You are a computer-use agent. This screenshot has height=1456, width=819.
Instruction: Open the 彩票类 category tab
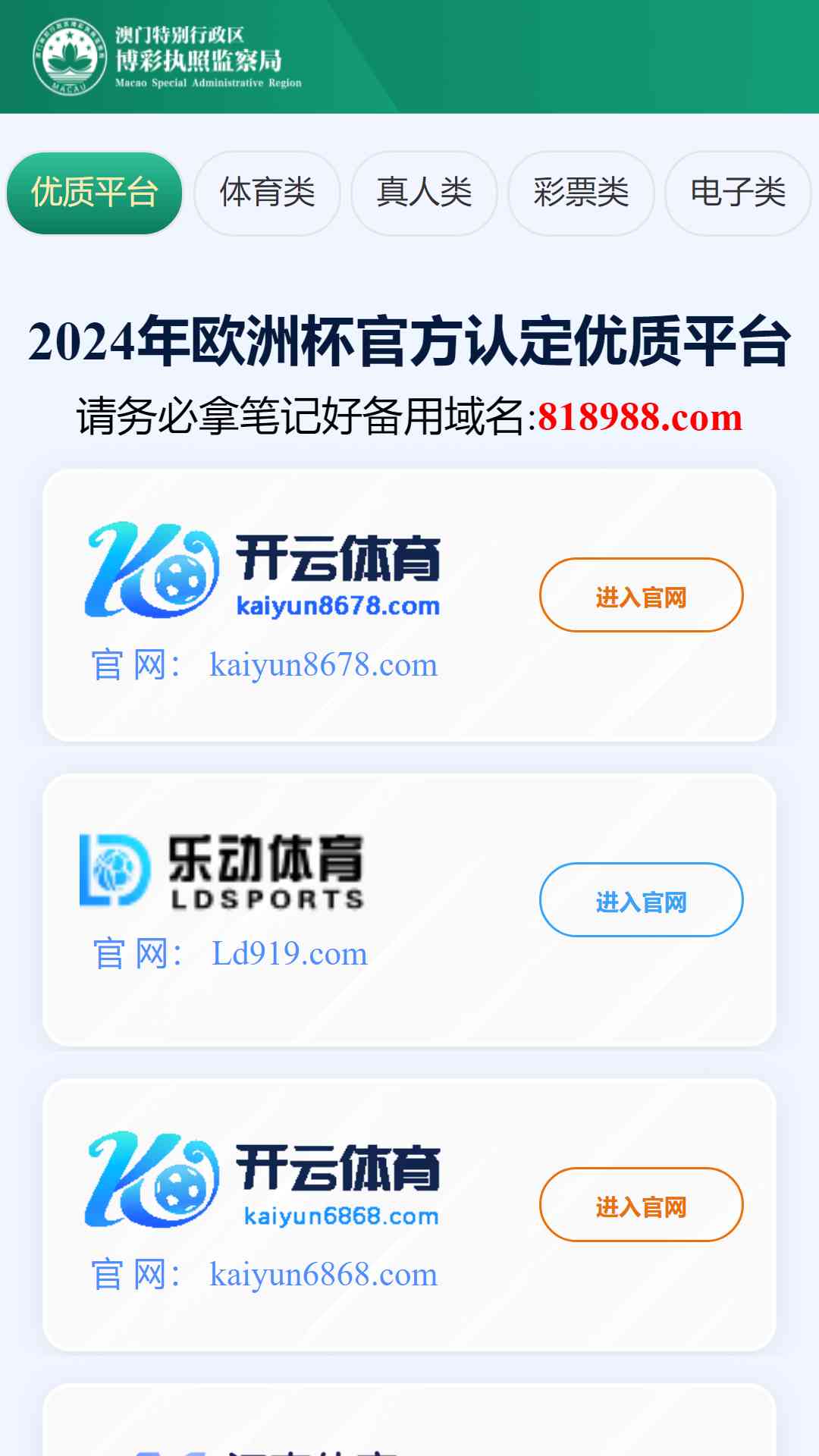[x=581, y=193]
